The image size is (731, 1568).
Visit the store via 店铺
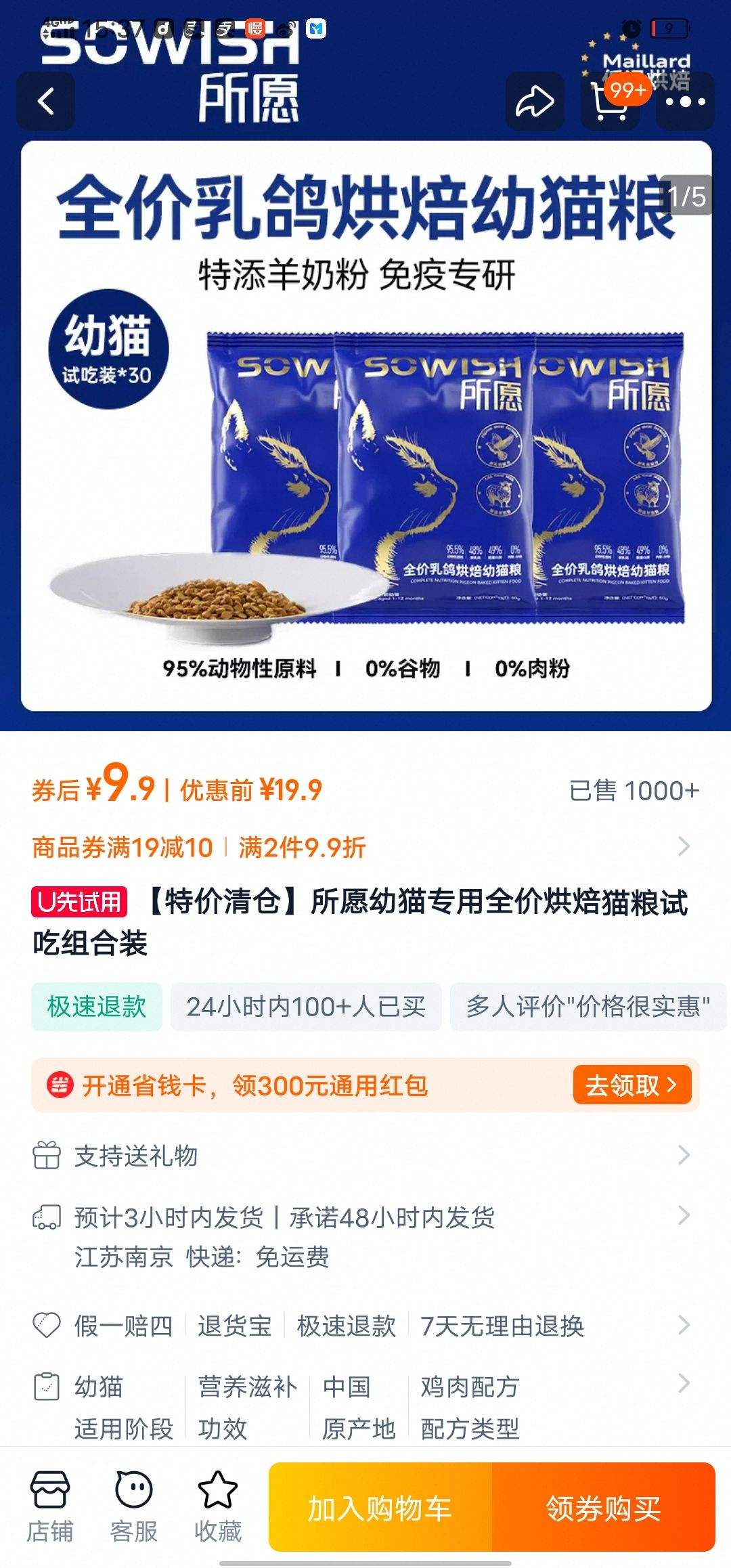point(50,1506)
